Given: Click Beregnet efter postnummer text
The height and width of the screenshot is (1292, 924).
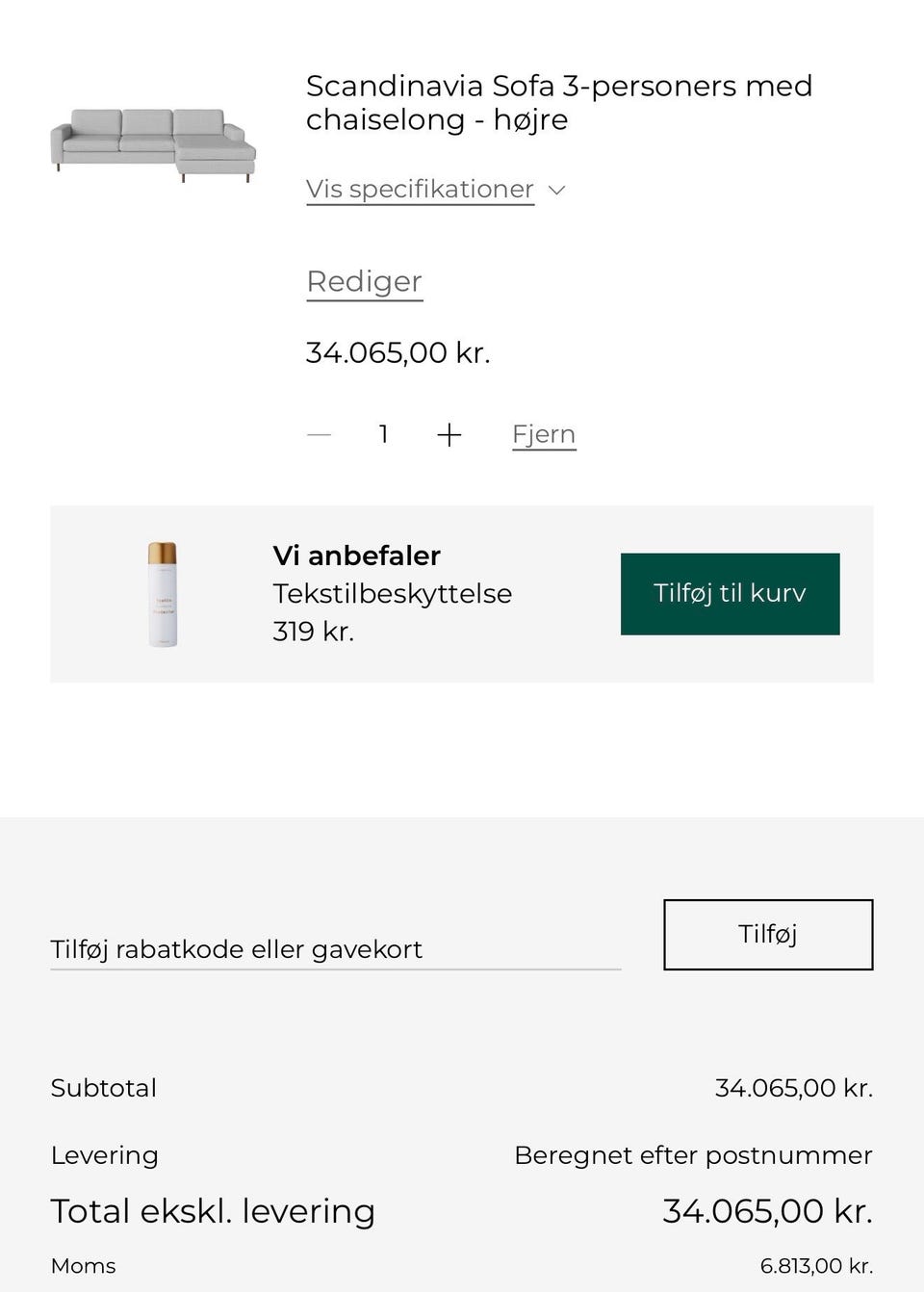Looking at the screenshot, I should point(693,1154).
